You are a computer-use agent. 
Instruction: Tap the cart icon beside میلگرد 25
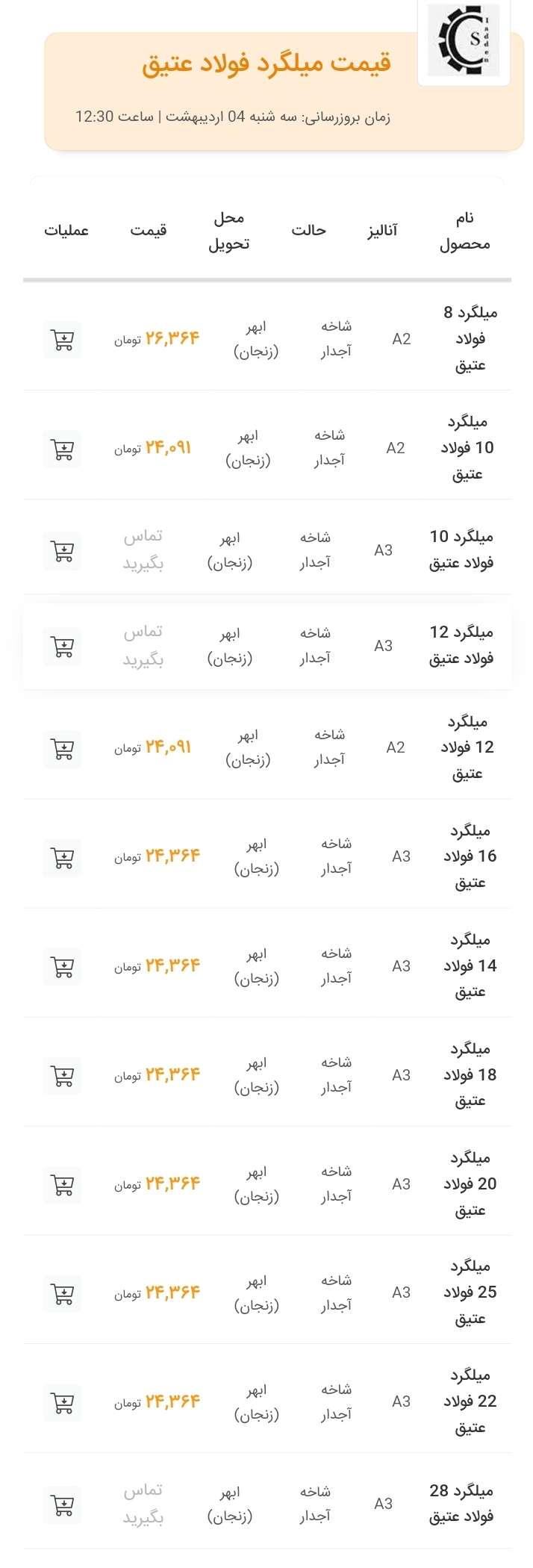point(62,1294)
